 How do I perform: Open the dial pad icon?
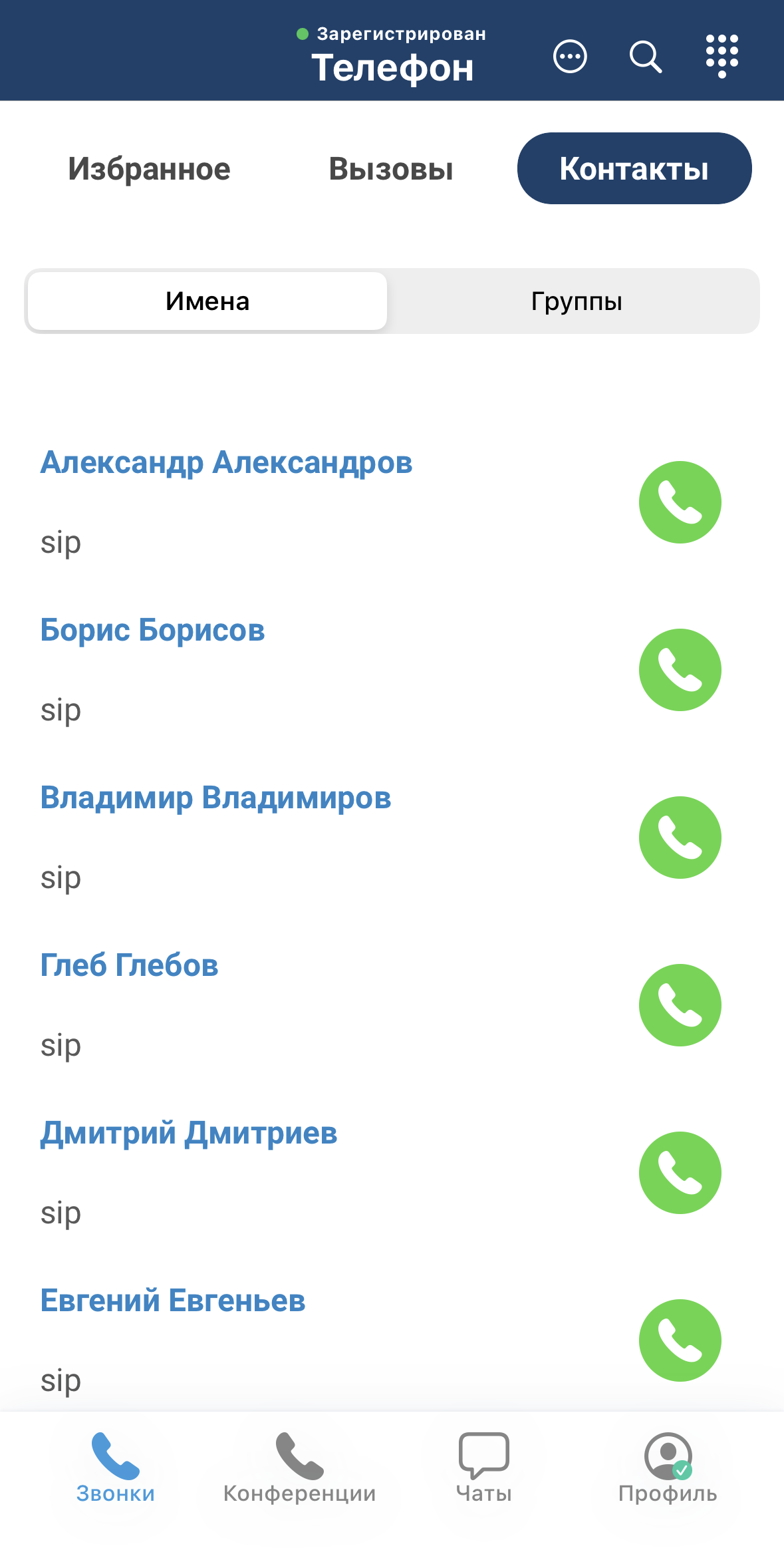pyautogui.click(x=722, y=57)
